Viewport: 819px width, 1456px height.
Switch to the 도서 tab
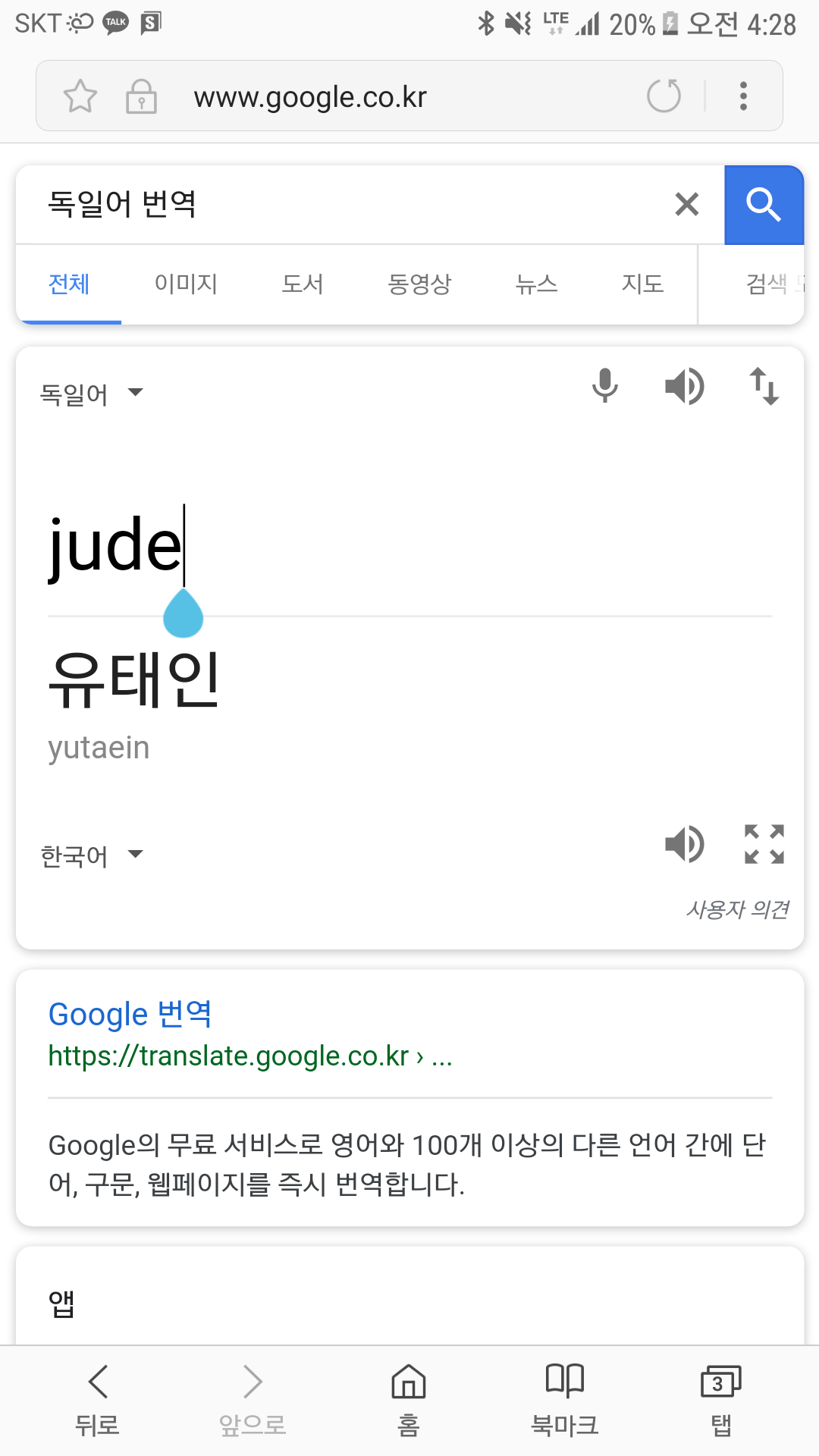click(x=303, y=284)
